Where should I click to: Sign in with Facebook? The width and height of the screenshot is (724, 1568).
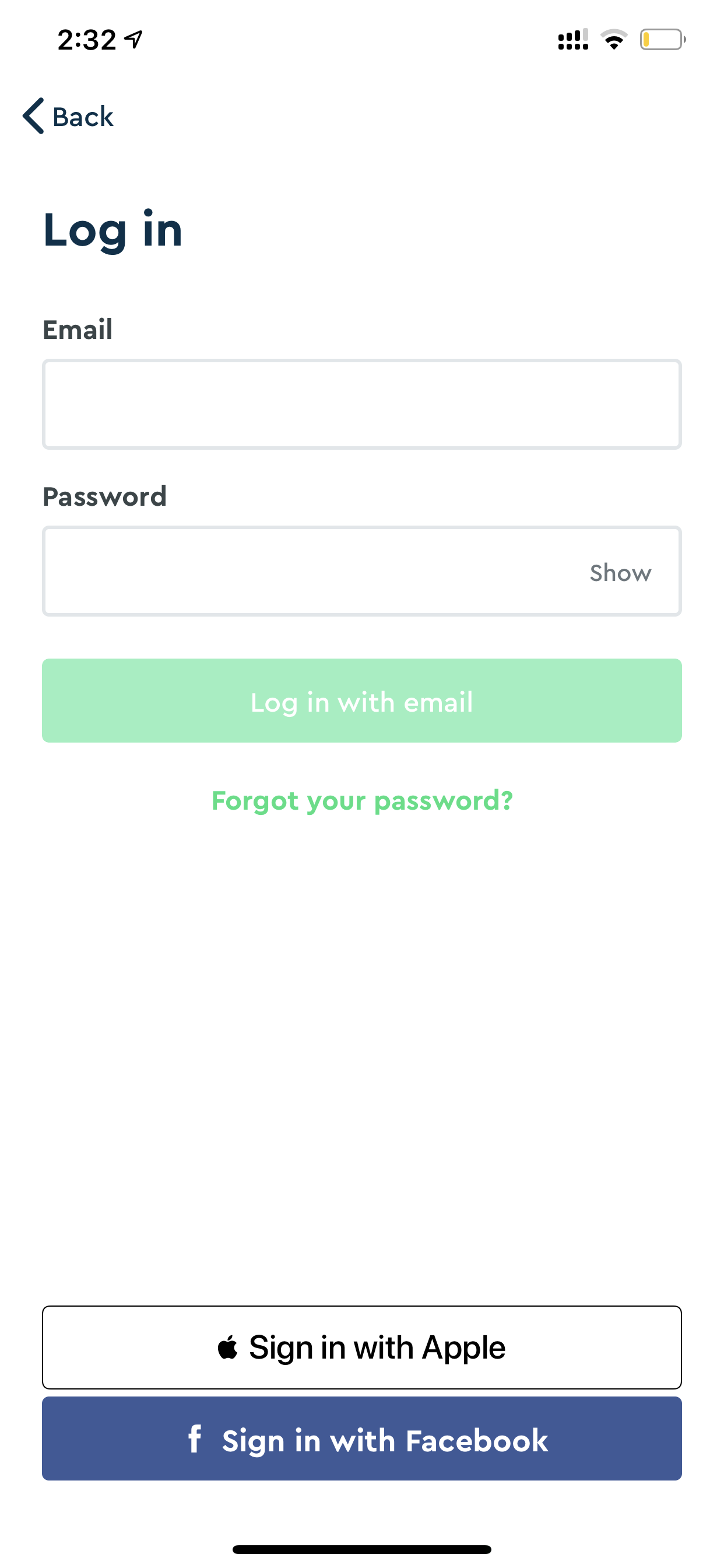click(x=362, y=1439)
